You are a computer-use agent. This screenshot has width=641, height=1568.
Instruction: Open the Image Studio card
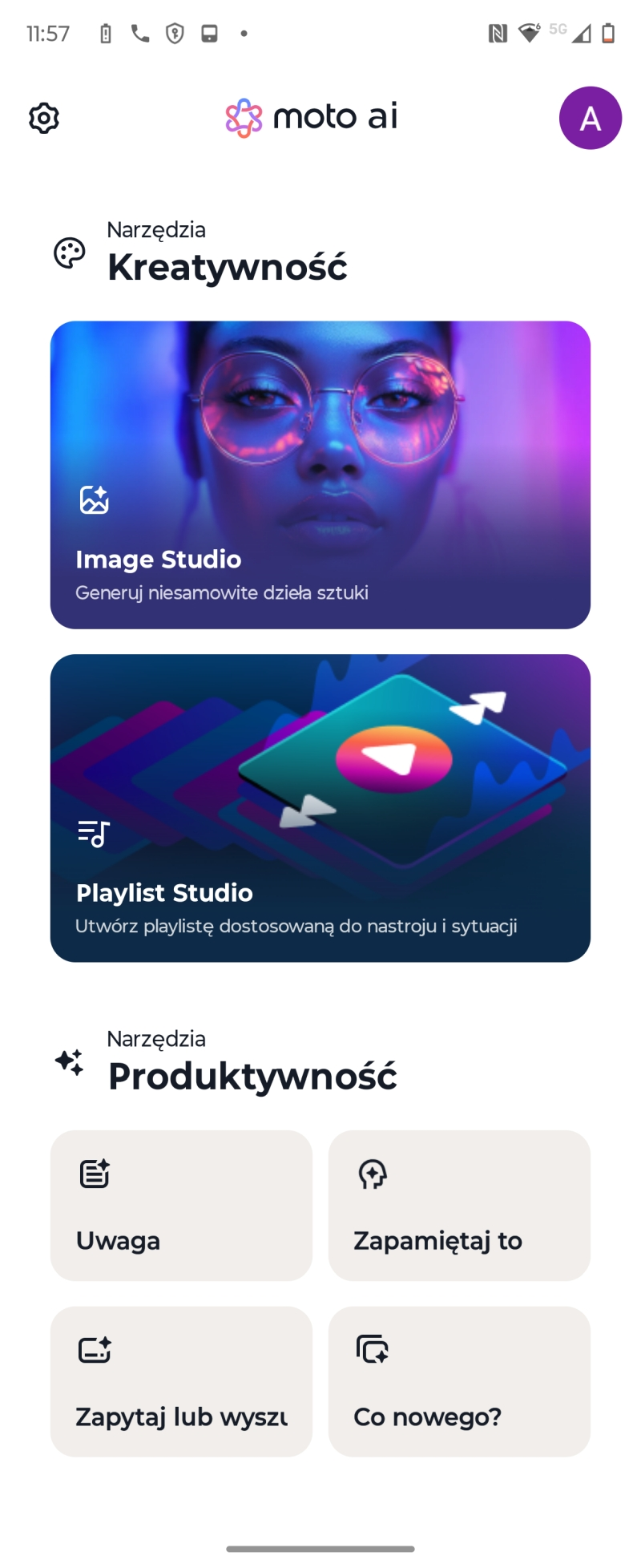[x=320, y=475]
